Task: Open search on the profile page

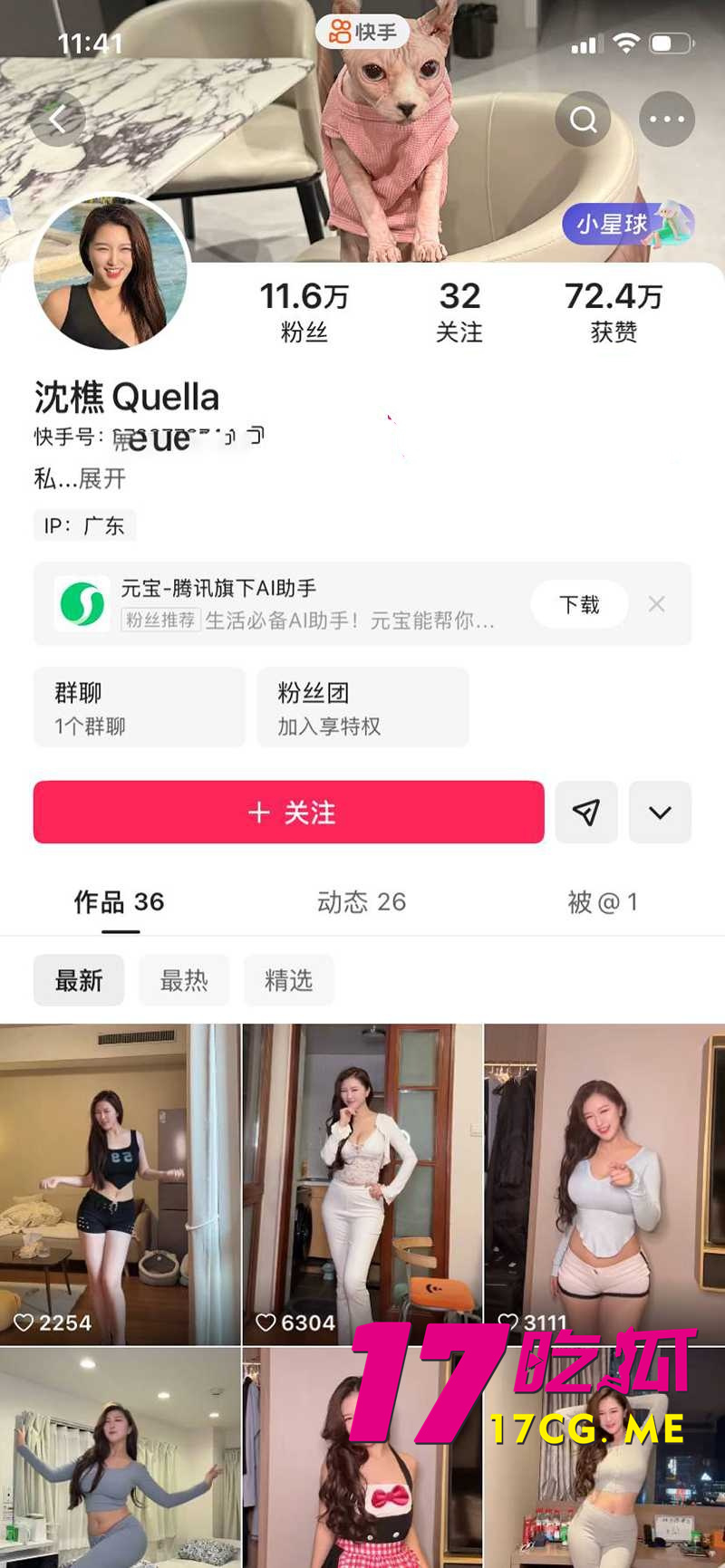Action: [x=581, y=119]
